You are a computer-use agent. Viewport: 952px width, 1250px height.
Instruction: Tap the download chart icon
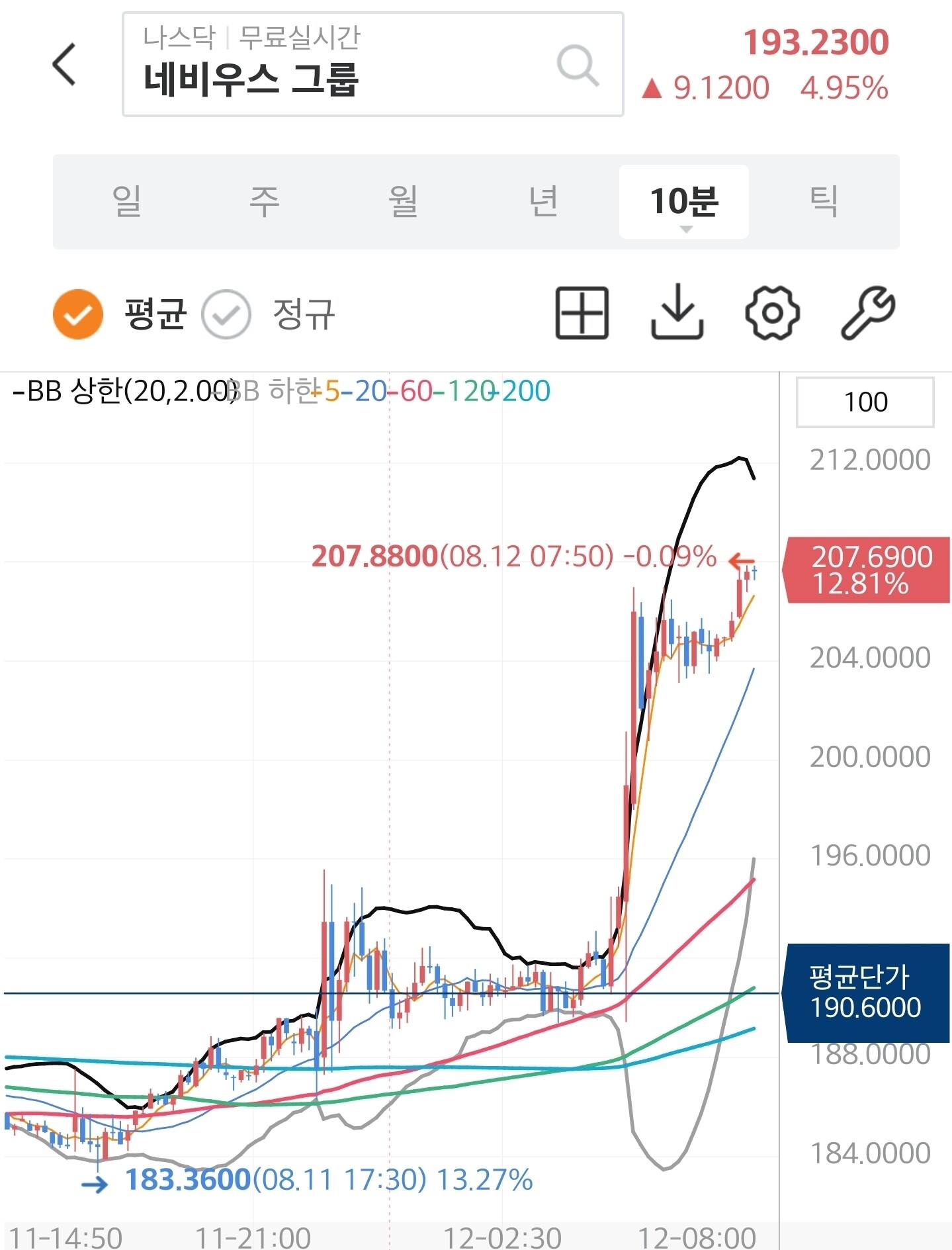(x=677, y=312)
